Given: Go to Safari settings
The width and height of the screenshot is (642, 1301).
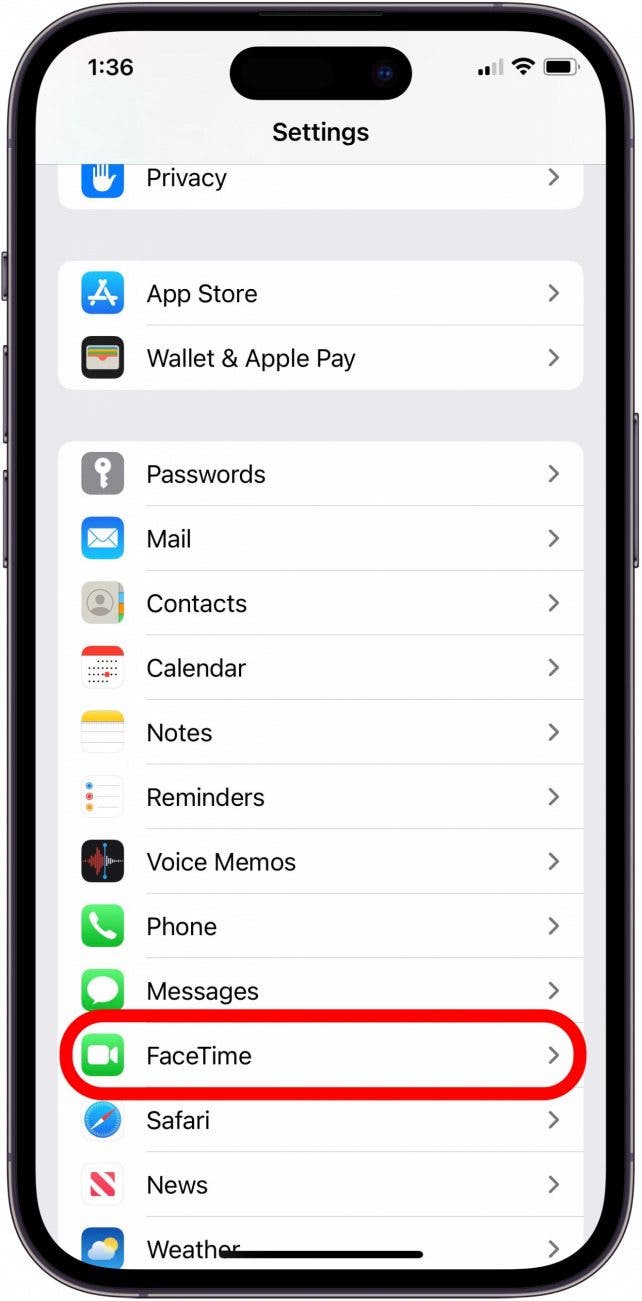Looking at the screenshot, I should [x=320, y=1120].
